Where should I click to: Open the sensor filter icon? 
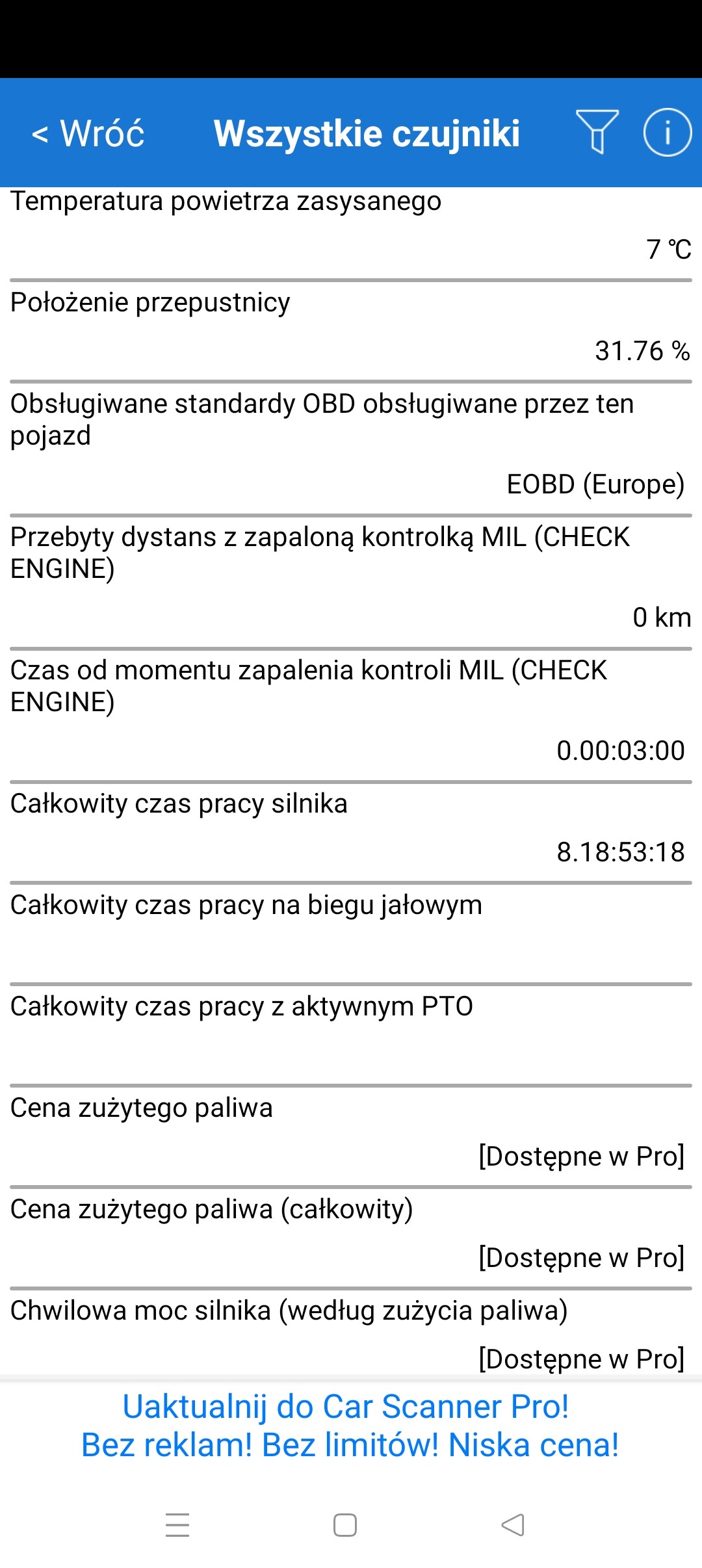tap(597, 132)
